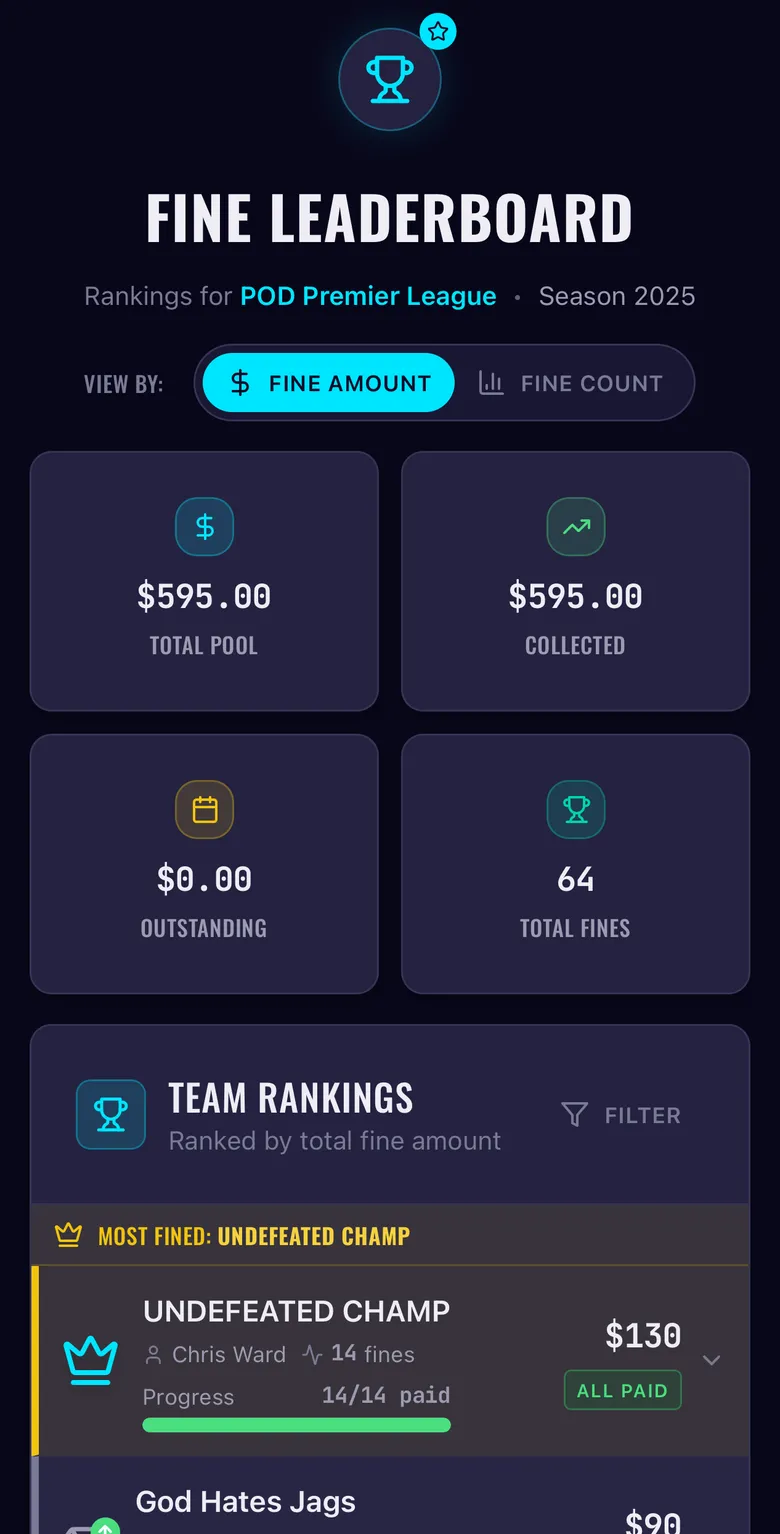Click the bar chart icon beside Fine Count
780x1534 pixels.
tap(493, 383)
